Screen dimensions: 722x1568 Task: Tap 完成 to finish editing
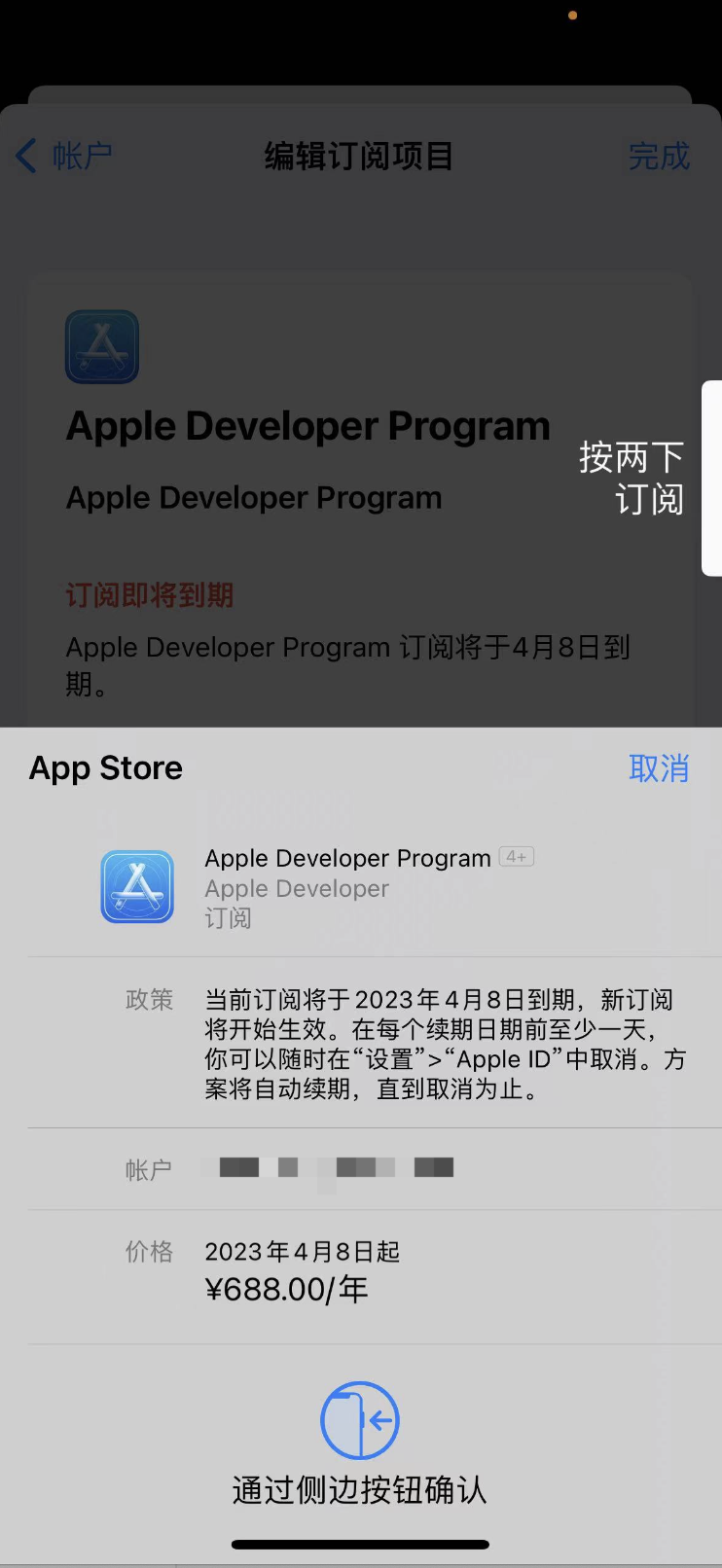point(659,156)
